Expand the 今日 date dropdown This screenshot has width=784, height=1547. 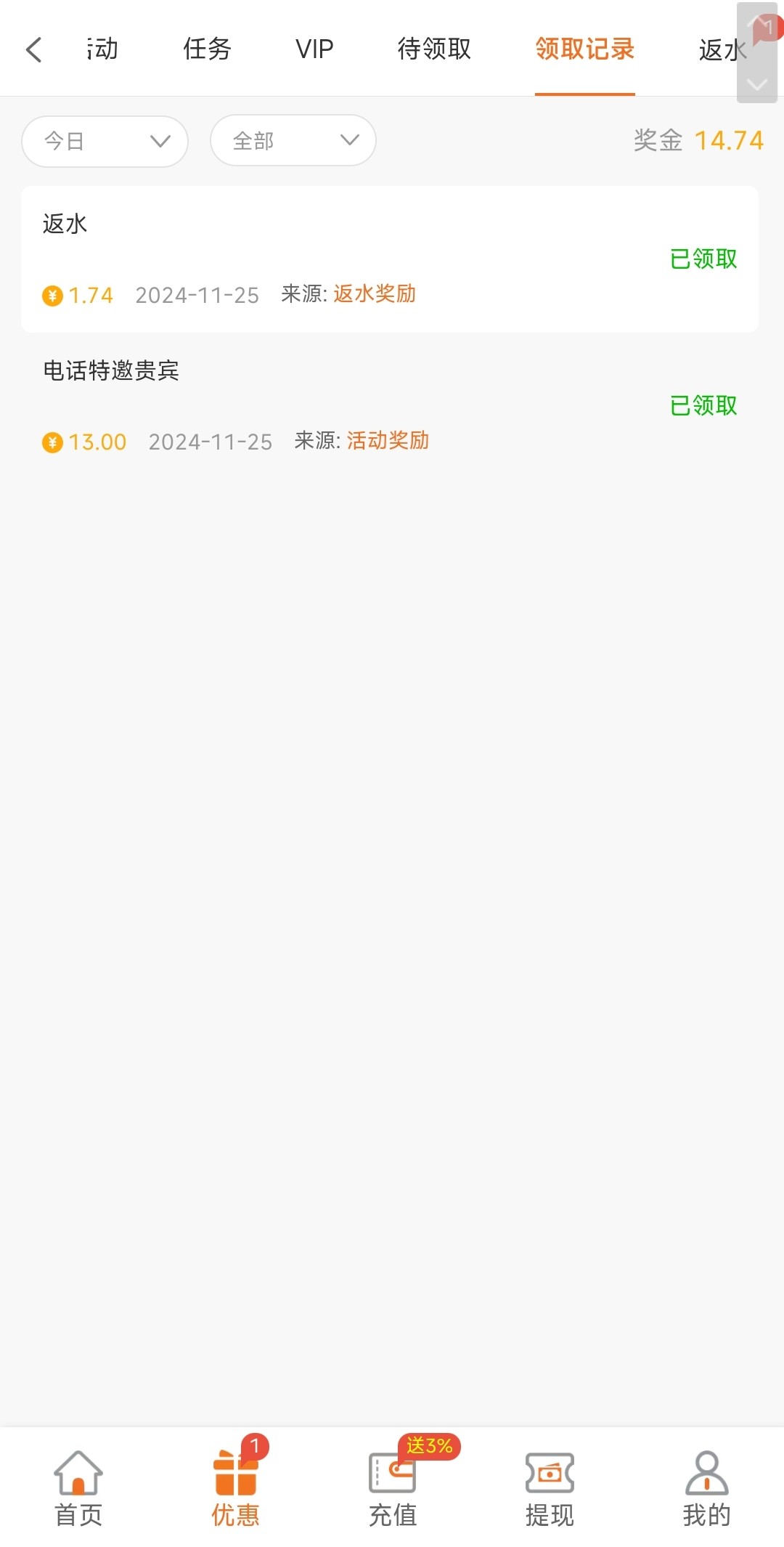tap(105, 141)
